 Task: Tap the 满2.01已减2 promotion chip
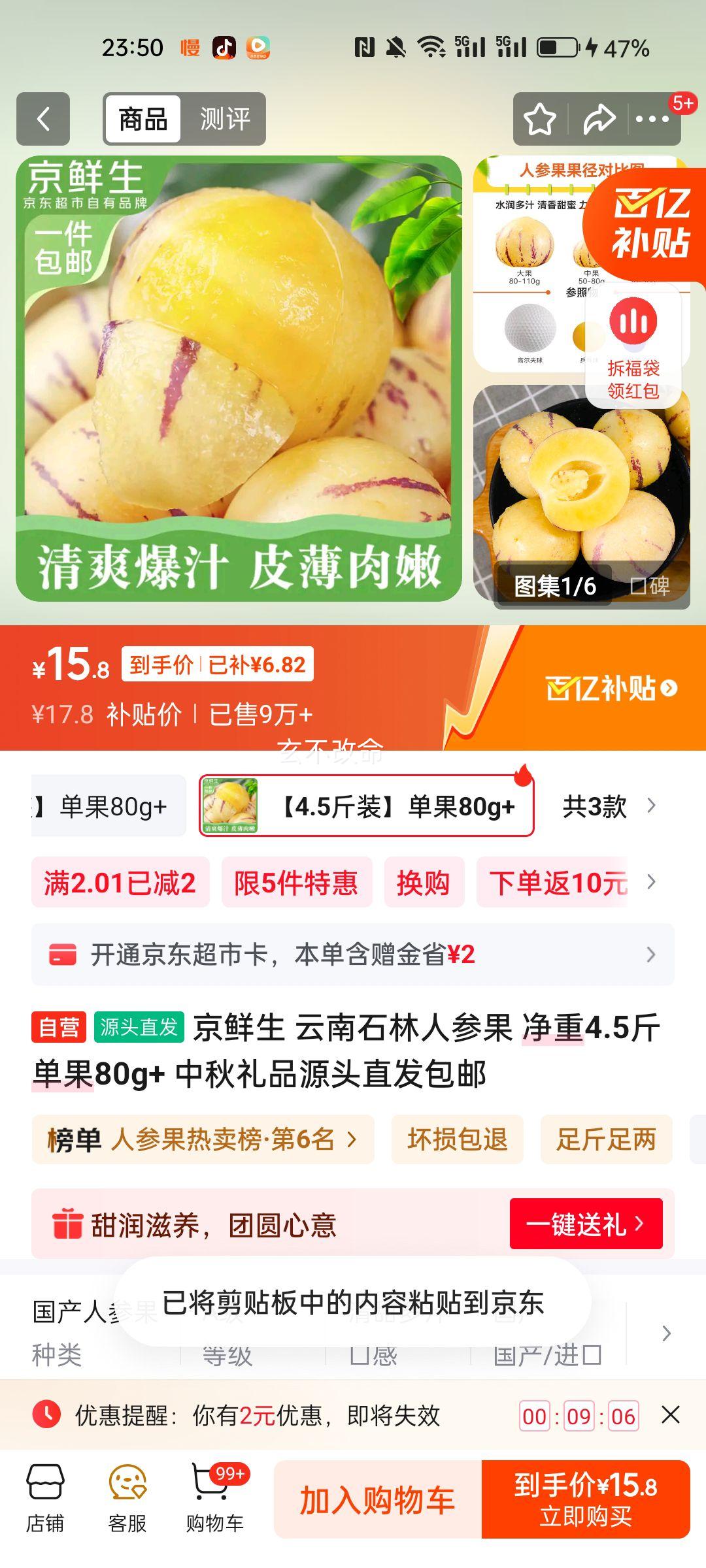click(x=120, y=883)
